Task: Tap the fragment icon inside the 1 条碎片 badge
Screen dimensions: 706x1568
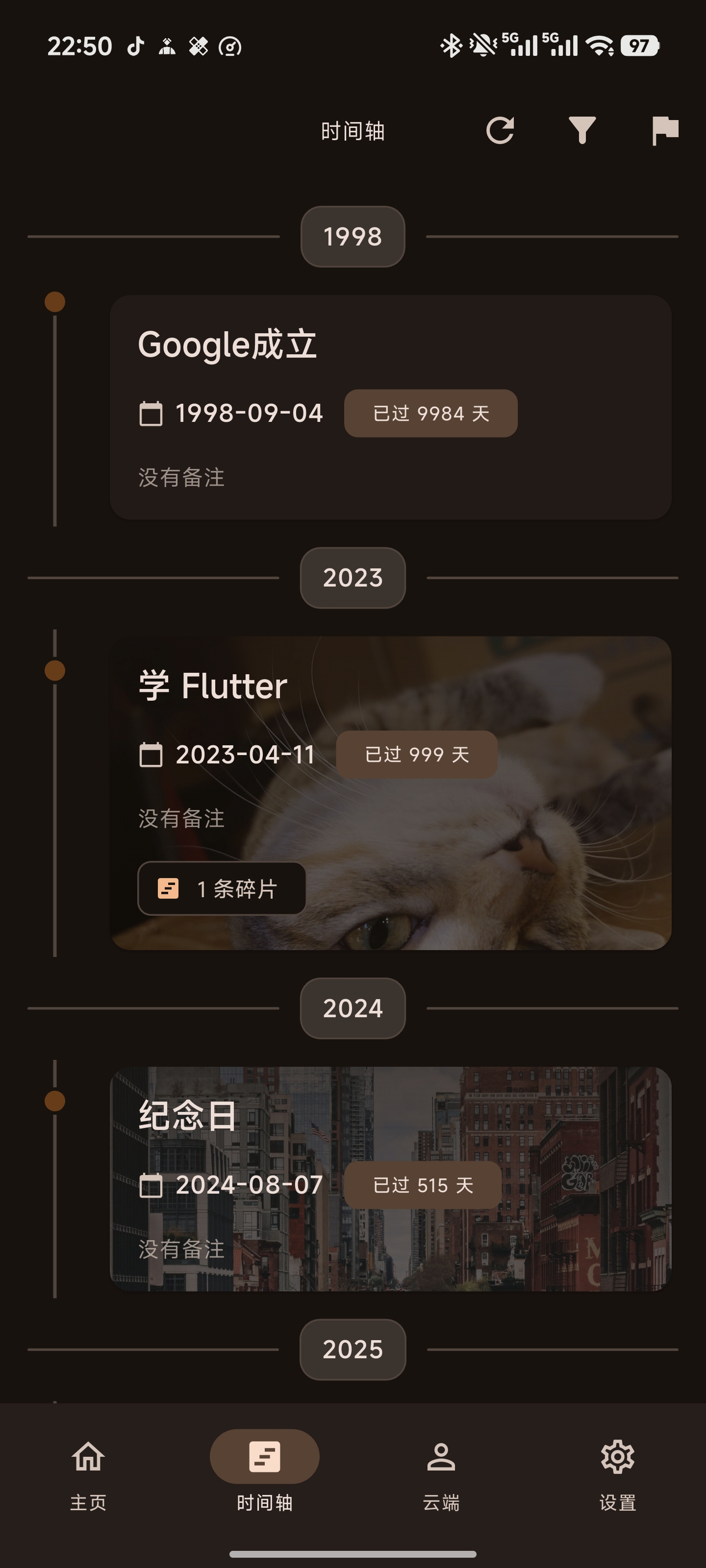Action: click(x=168, y=889)
